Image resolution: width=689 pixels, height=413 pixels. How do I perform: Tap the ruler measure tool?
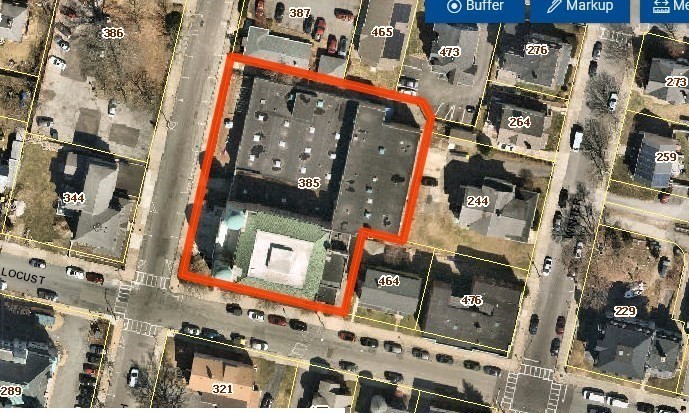[664, 8]
